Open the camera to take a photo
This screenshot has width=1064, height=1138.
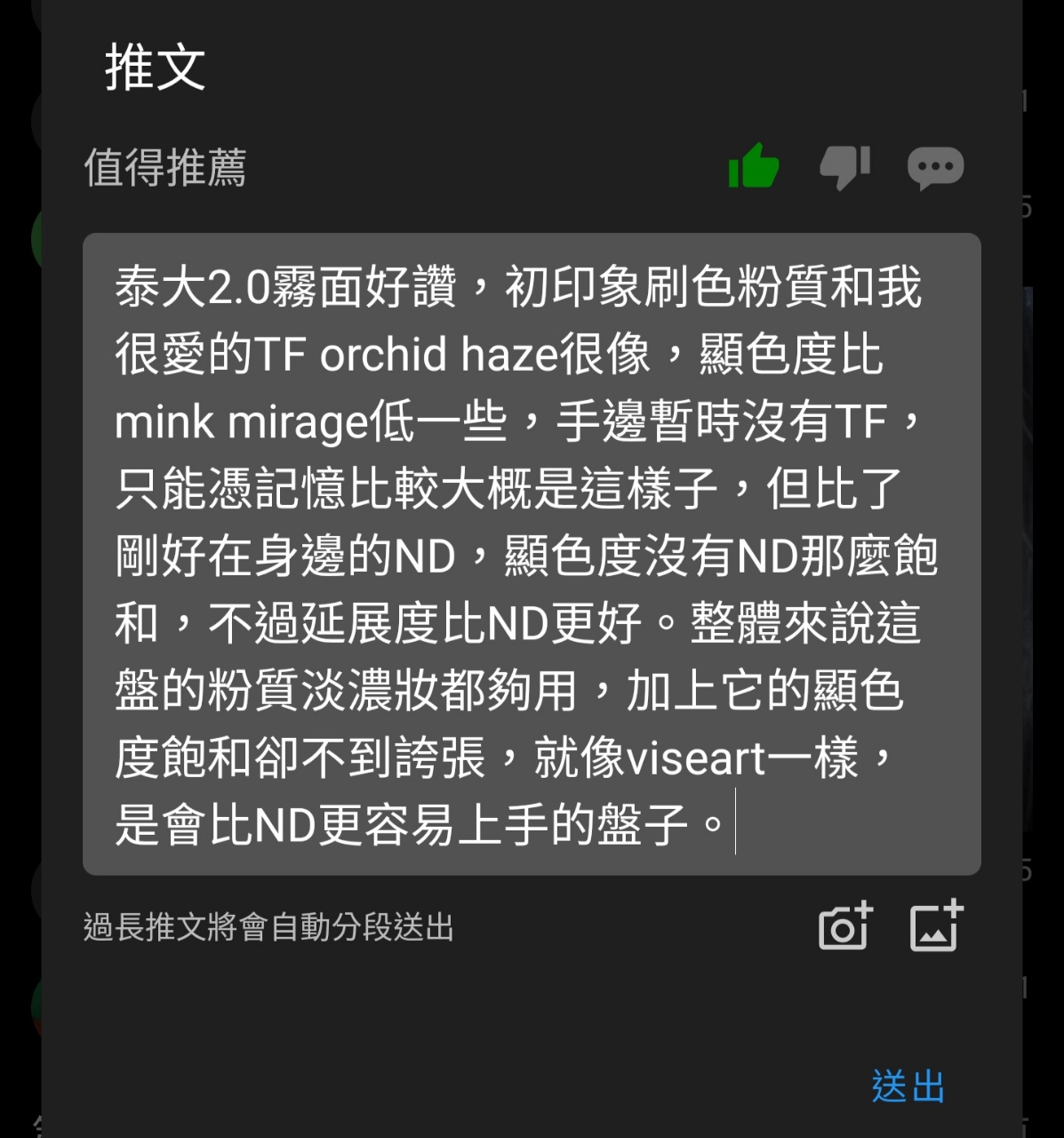(x=844, y=926)
